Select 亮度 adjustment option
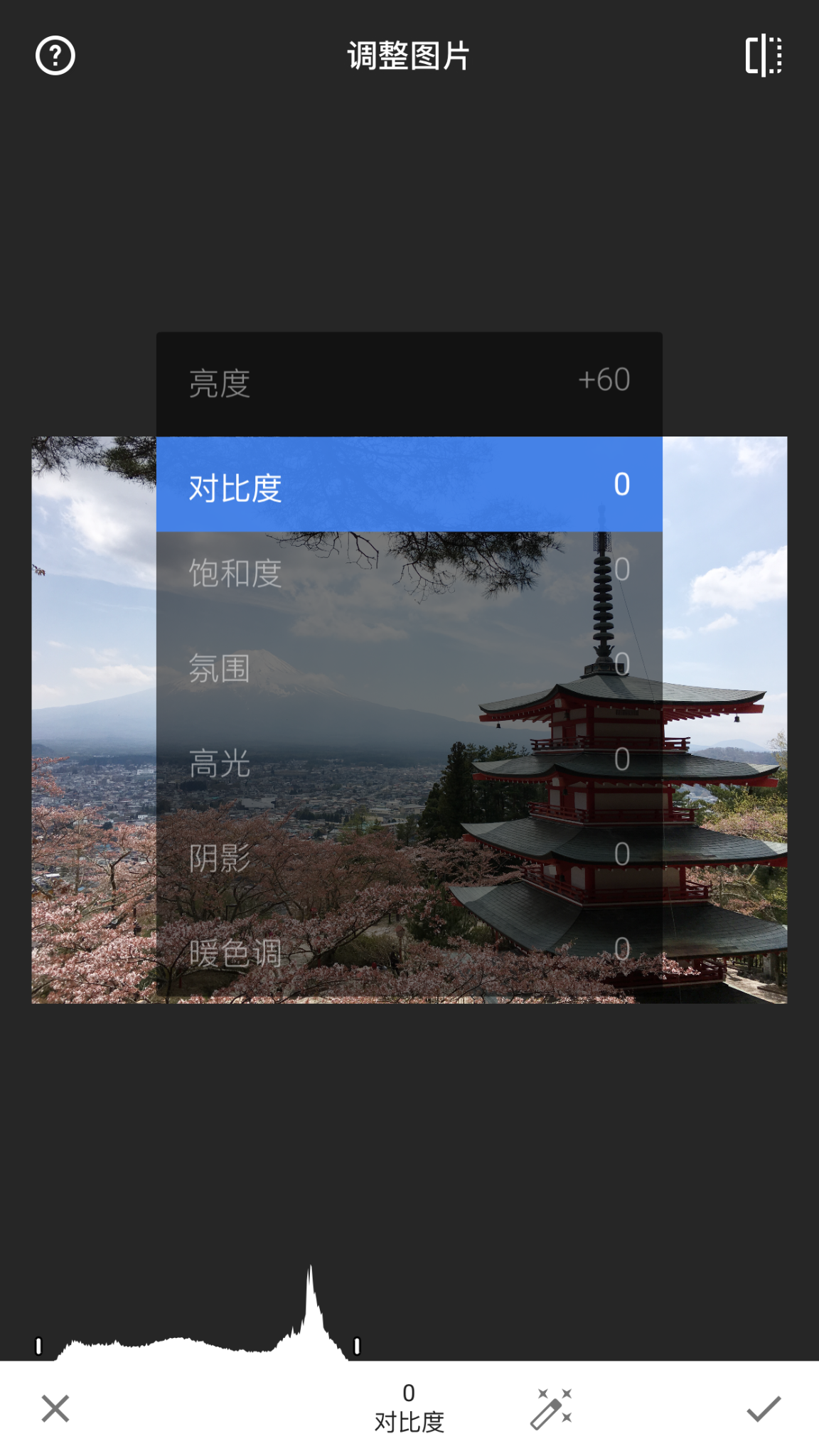The image size is (819, 1456). [x=409, y=382]
